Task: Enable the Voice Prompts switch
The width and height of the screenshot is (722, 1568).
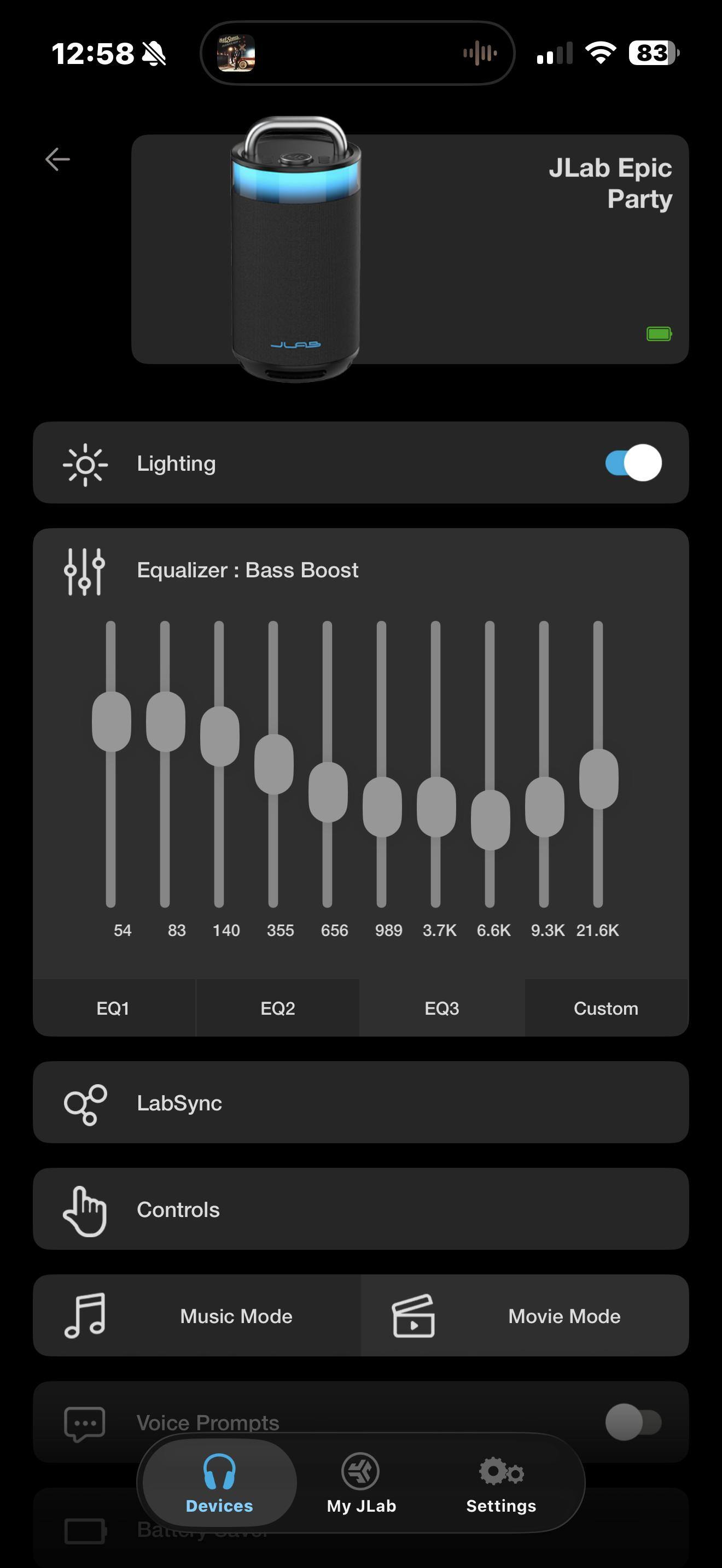Action: pos(633,1423)
